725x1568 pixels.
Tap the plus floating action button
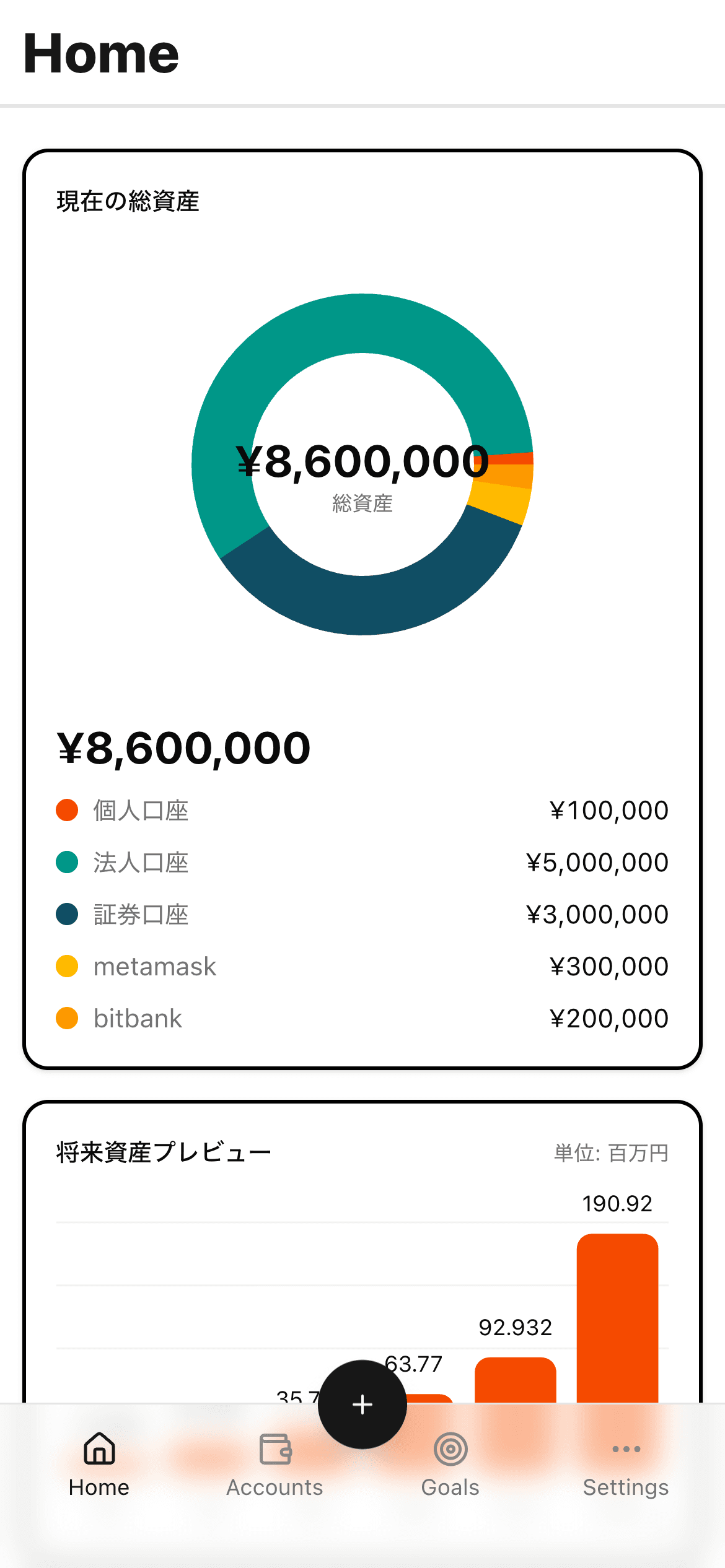[x=362, y=1405]
